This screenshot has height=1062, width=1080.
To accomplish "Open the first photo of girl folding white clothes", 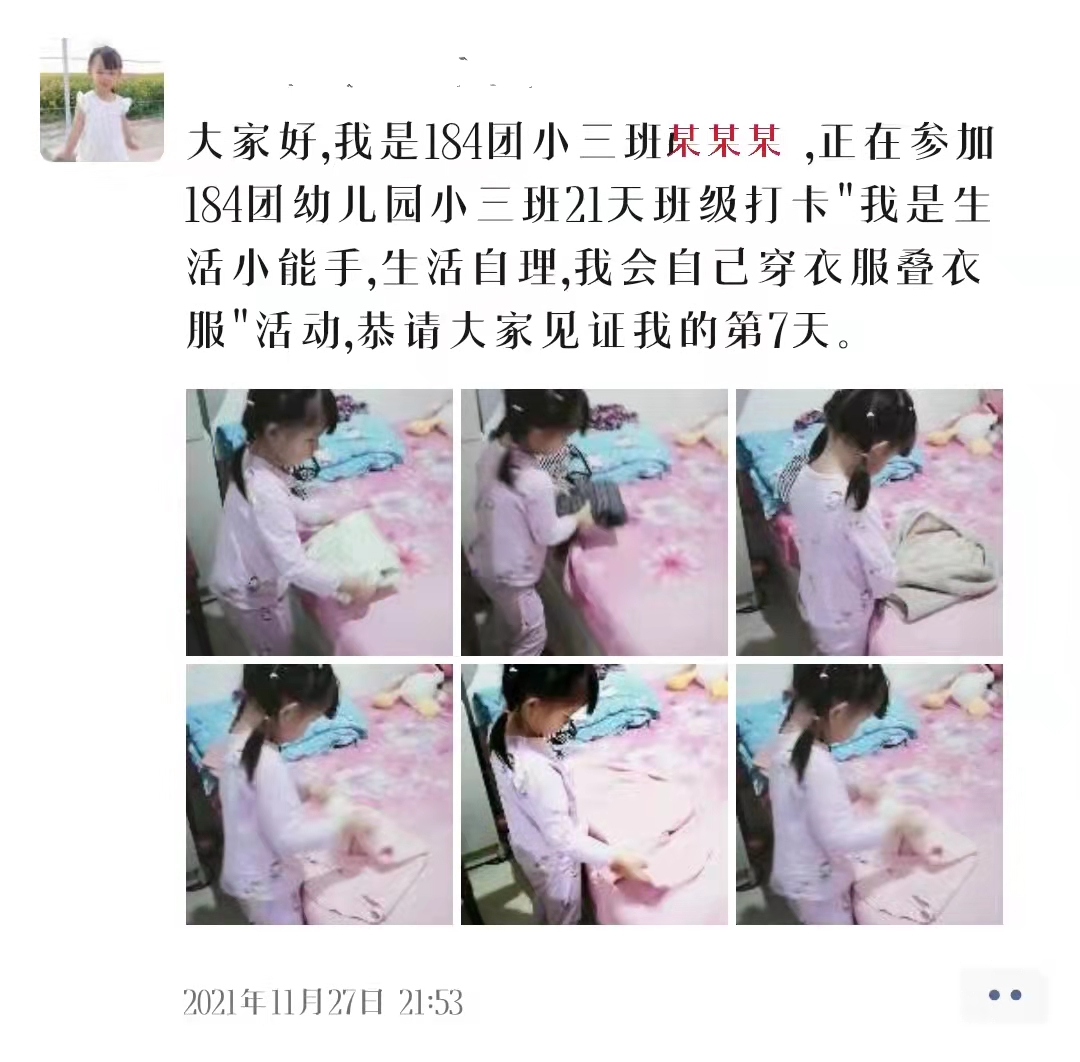I will point(319,522).
